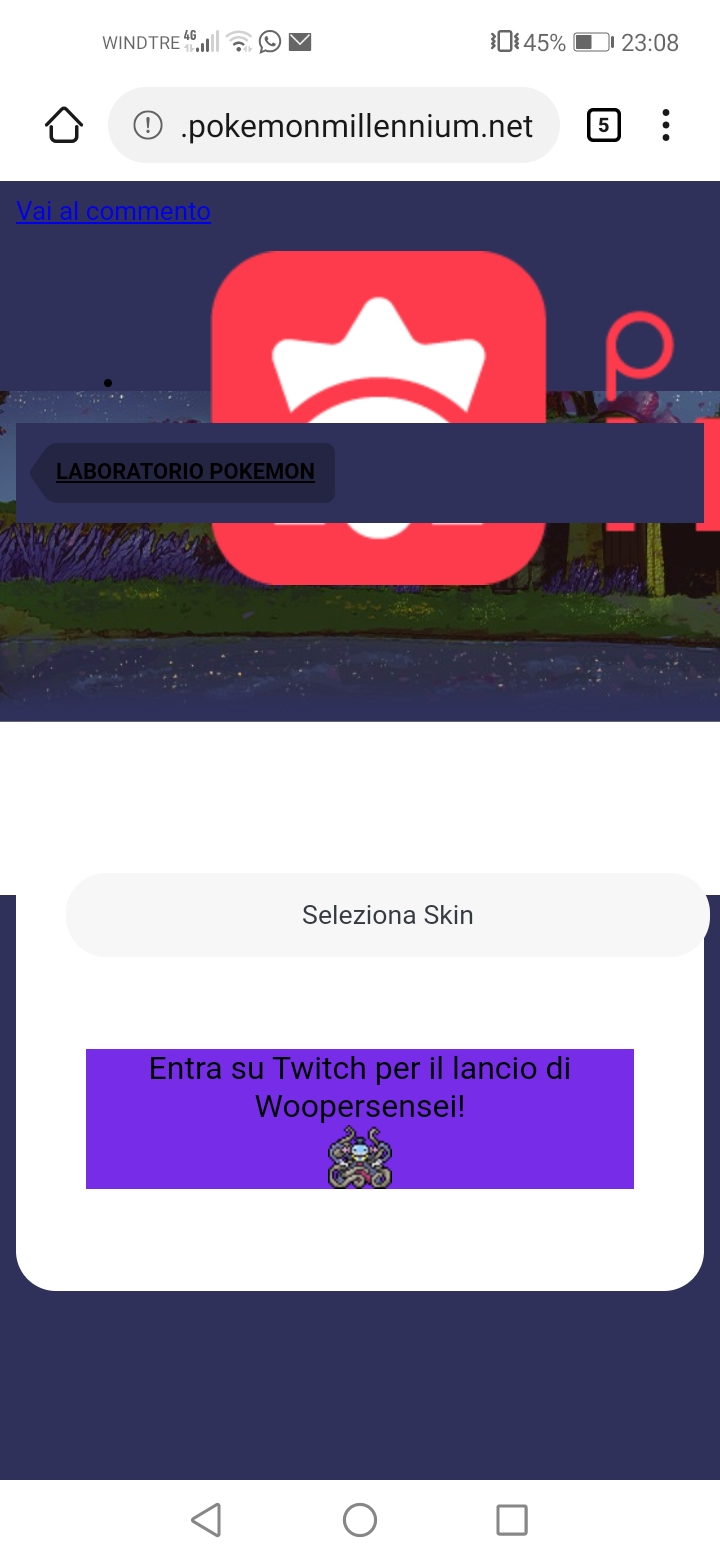
Task: Open the Twitch Woopersensei launch banner
Action: tap(360, 1118)
